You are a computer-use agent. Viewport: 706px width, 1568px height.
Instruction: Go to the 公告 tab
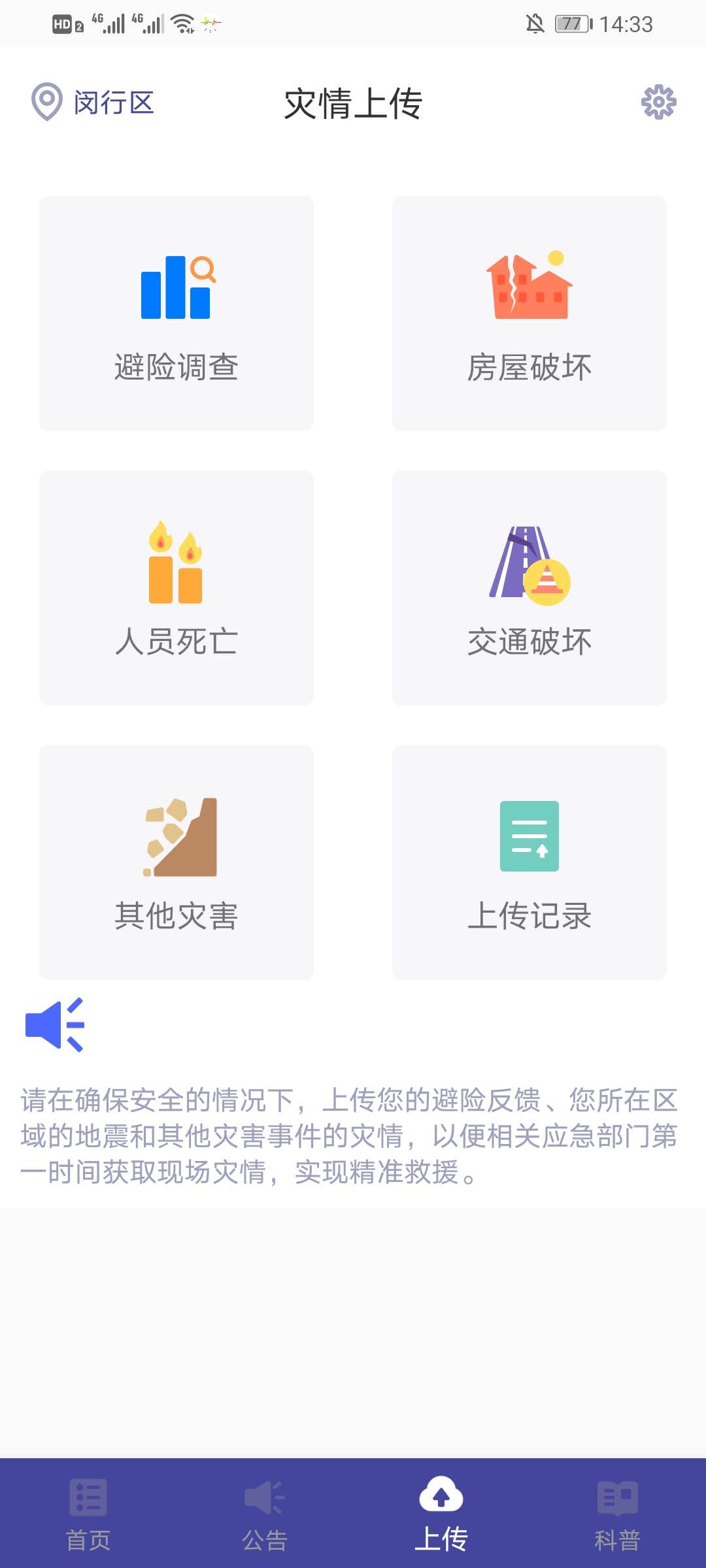(x=265, y=1513)
